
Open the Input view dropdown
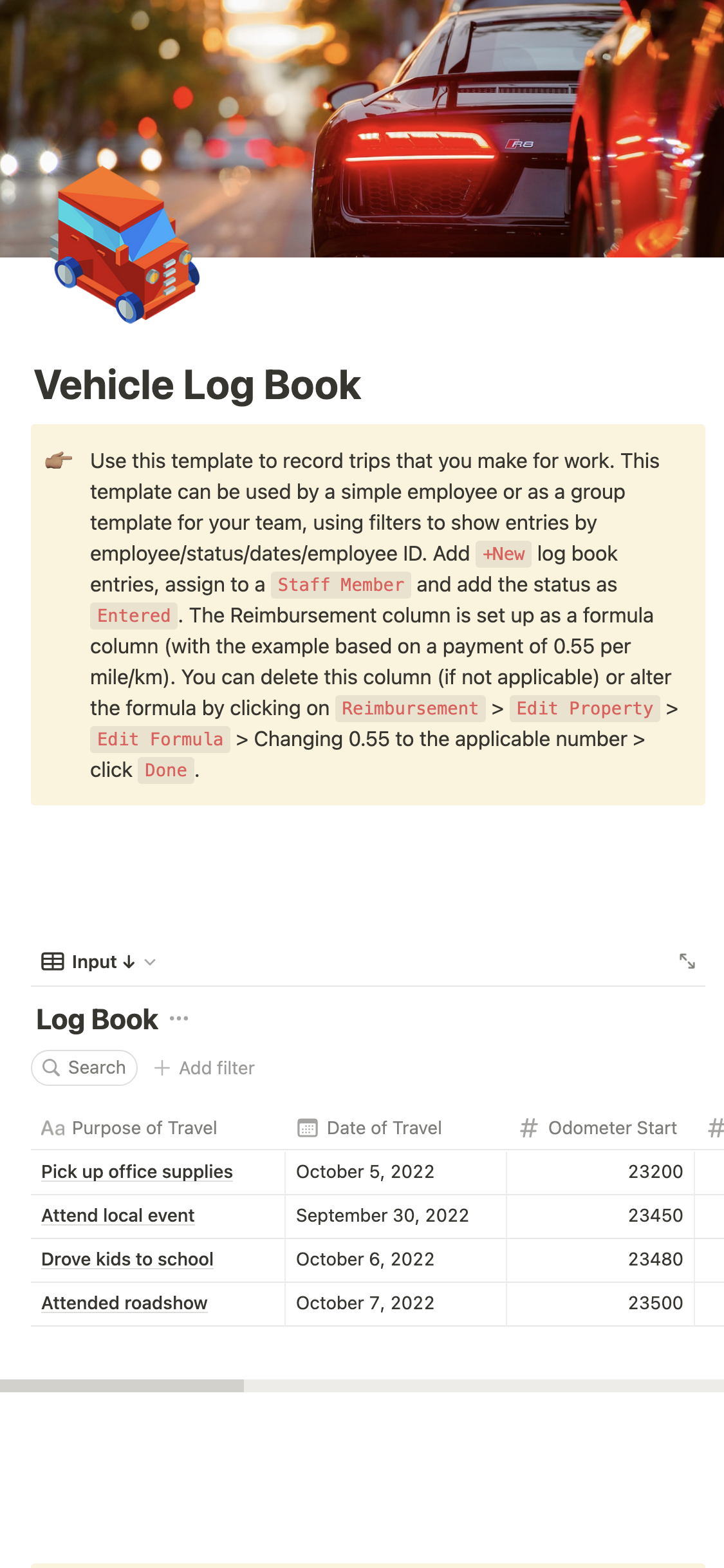(x=99, y=962)
